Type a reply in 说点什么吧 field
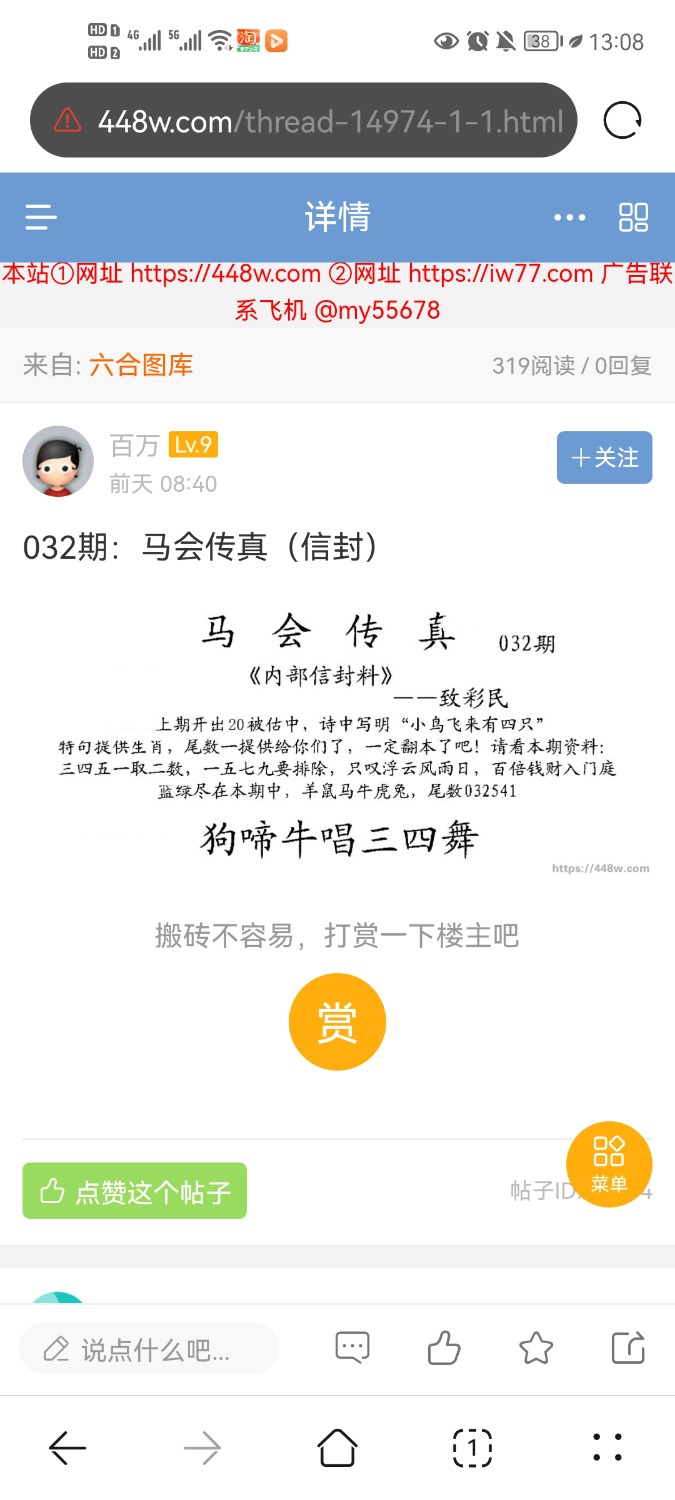 point(148,1350)
